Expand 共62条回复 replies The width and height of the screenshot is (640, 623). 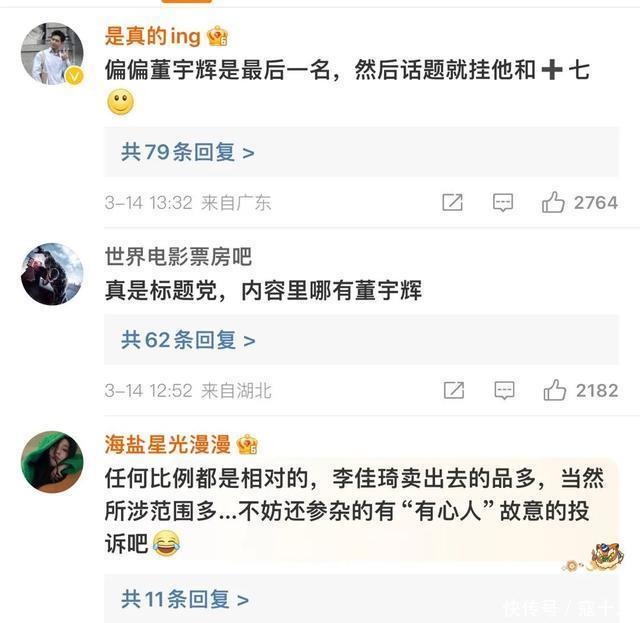pos(187,340)
